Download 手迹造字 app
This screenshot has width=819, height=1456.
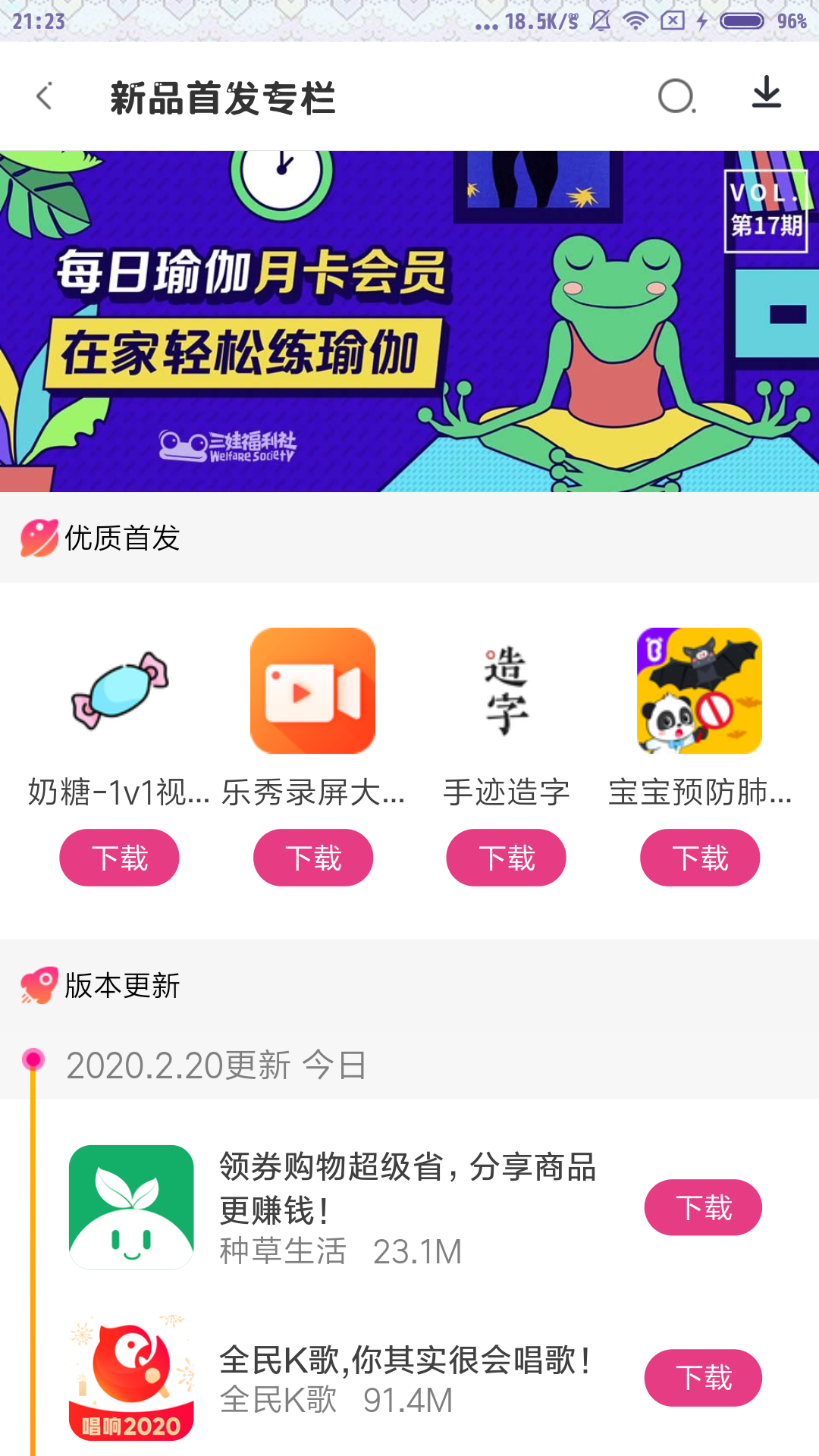pos(506,858)
